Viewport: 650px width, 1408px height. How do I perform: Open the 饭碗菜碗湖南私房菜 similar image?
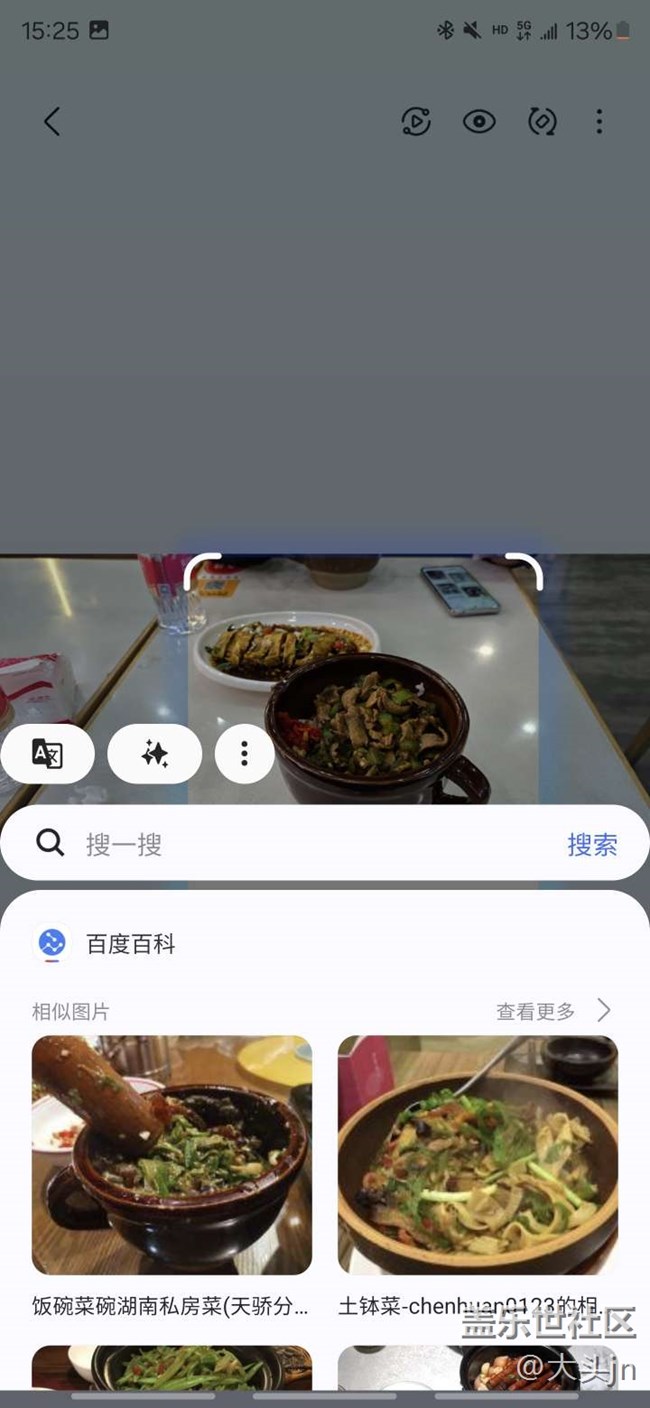(x=172, y=1177)
